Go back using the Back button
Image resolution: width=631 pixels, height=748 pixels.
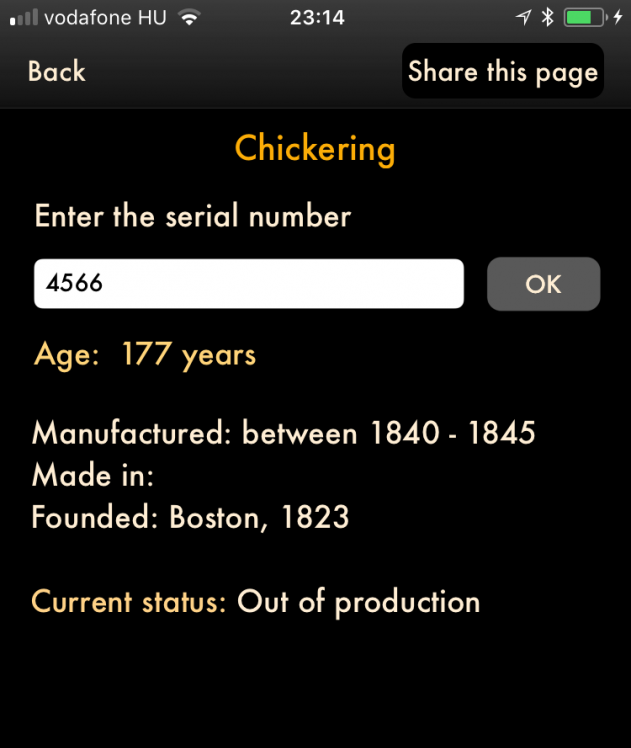pyautogui.click(x=56, y=72)
